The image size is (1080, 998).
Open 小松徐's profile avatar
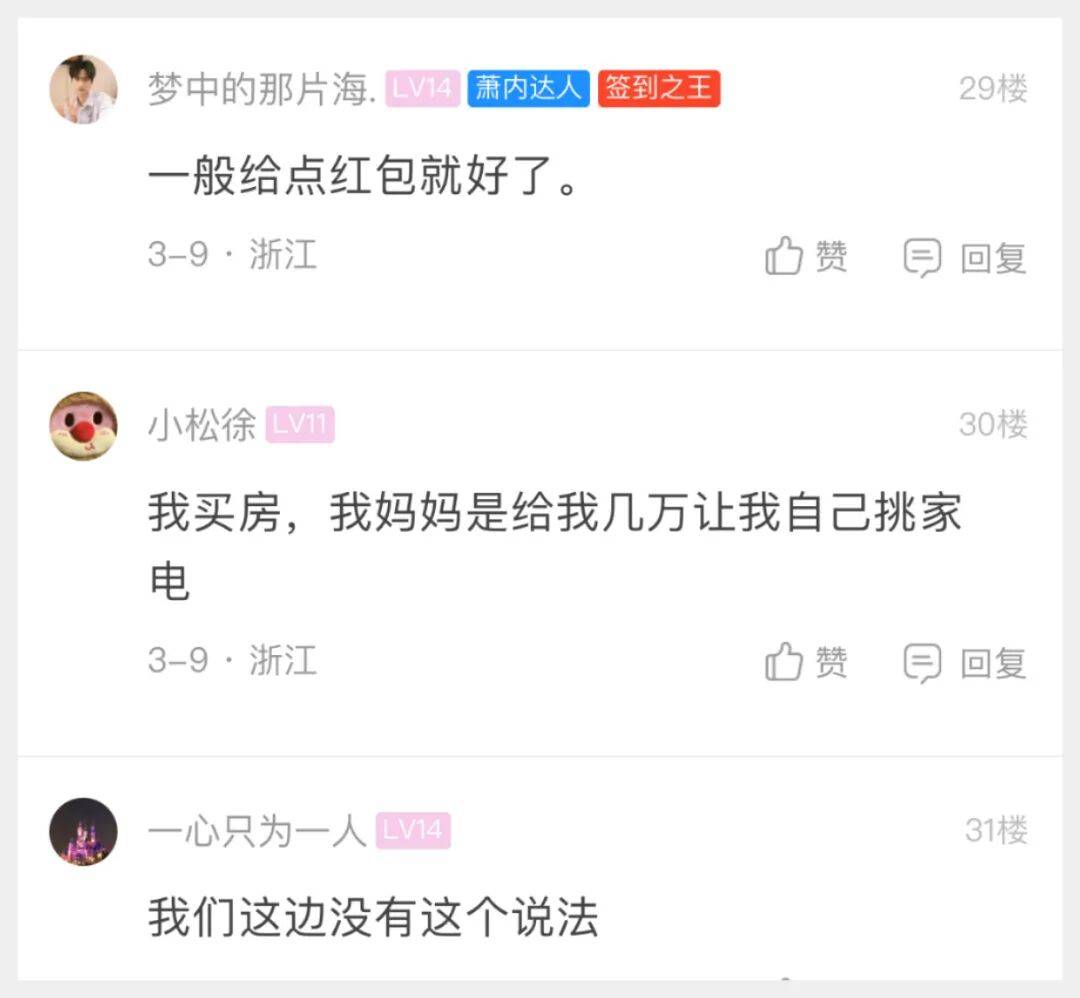click(84, 426)
